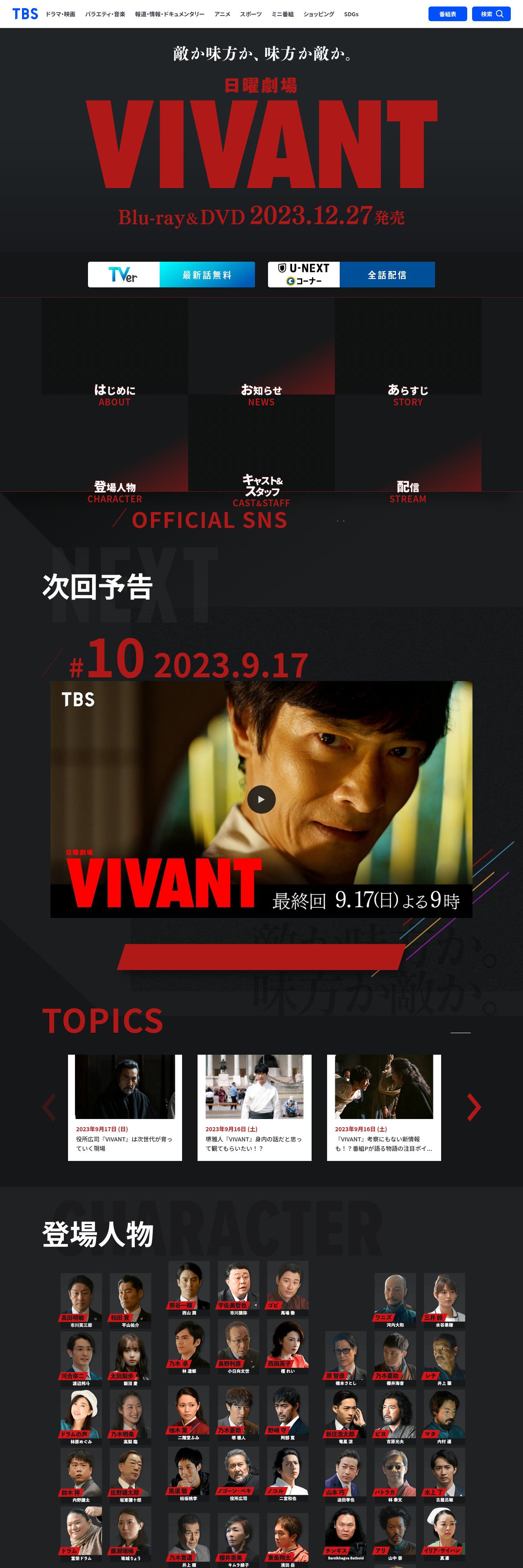Go to the スポーツ section
Screen dimensions: 523x1568
click(x=251, y=14)
